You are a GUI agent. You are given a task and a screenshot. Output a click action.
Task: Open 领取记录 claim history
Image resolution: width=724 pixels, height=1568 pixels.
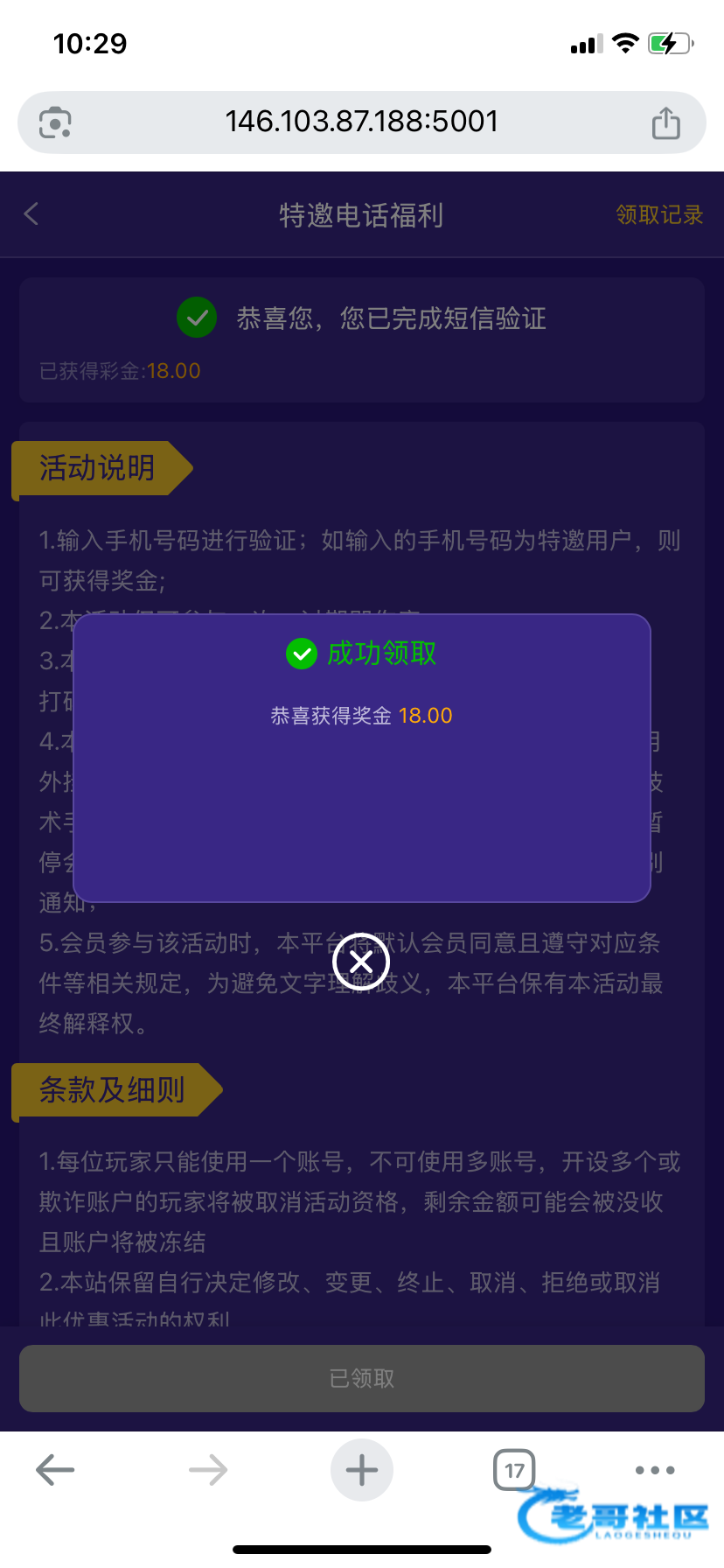tap(659, 214)
